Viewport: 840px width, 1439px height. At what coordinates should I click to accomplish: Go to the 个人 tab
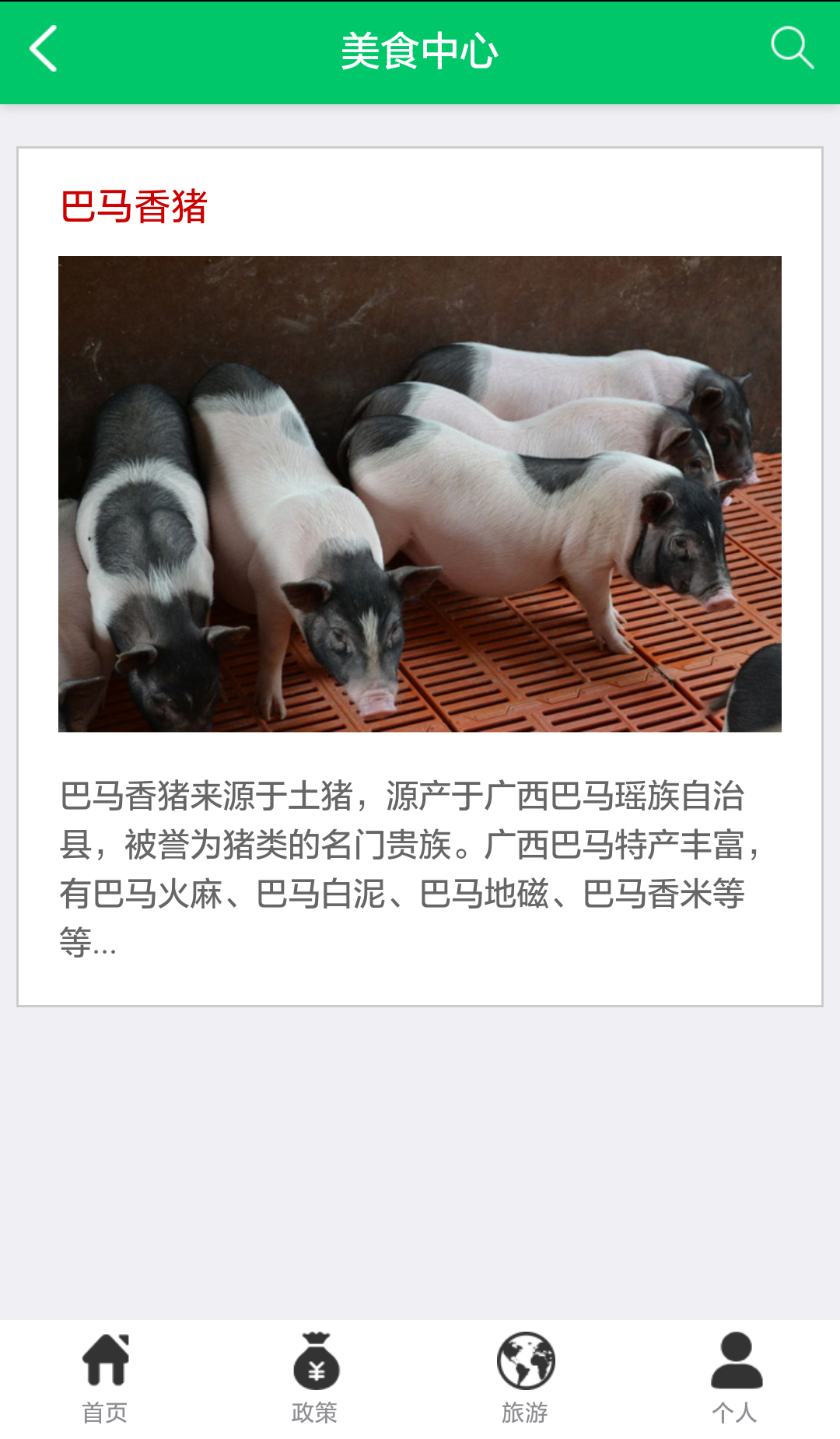click(735, 1378)
